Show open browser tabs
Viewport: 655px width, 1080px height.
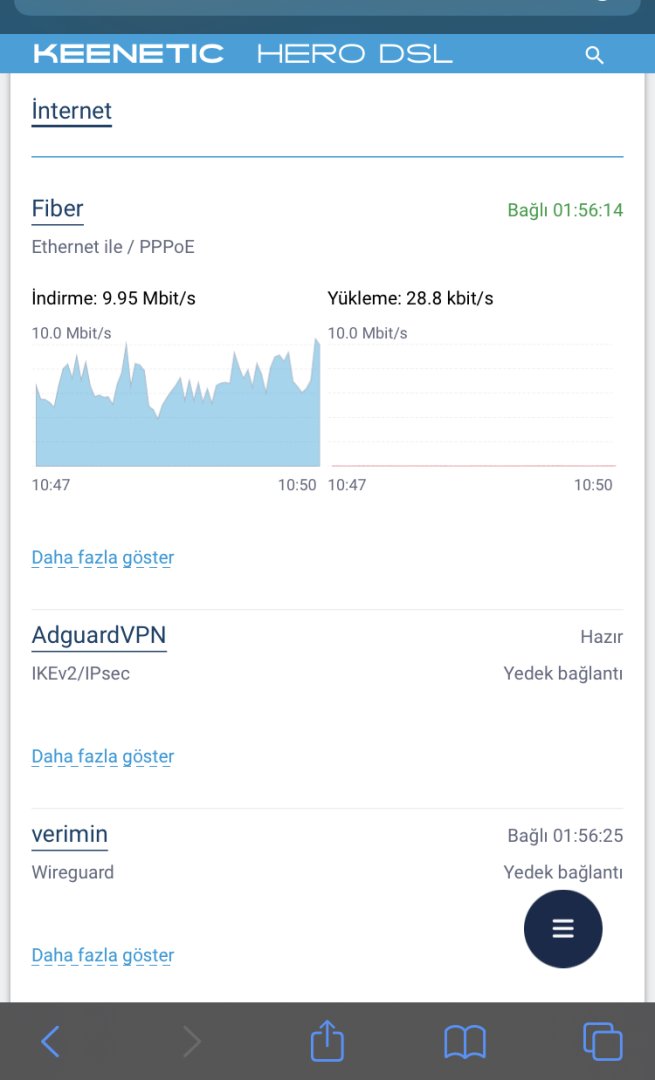pyautogui.click(x=602, y=1042)
